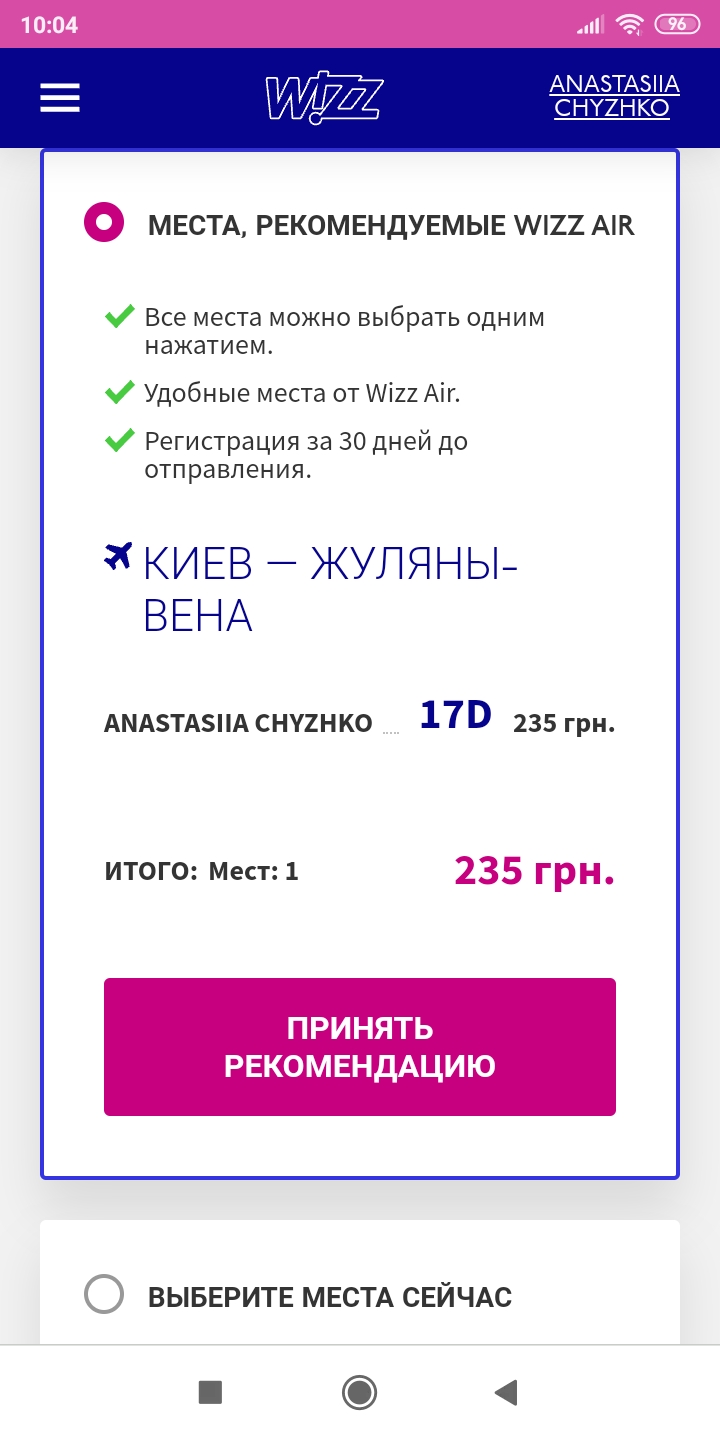Screen dimensions: 720x1440
Task: Open Anastasiia Chyzhko profile link
Action: pyautogui.click(x=614, y=97)
